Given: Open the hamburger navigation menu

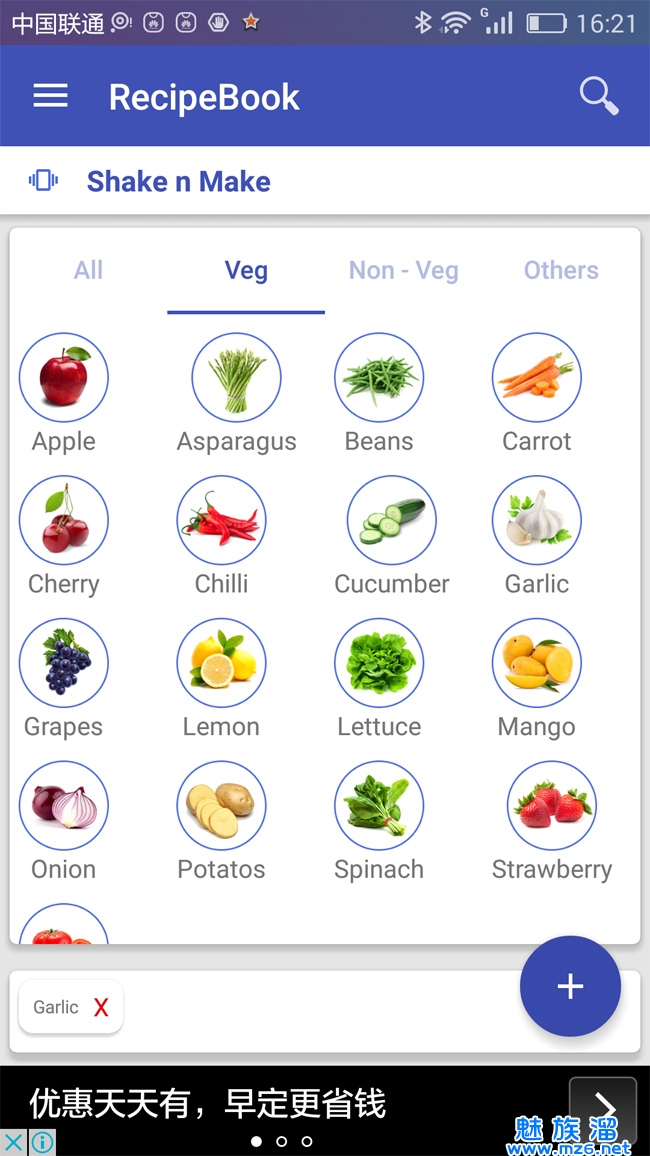Looking at the screenshot, I should pyautogui.click(x=51, y=96).
